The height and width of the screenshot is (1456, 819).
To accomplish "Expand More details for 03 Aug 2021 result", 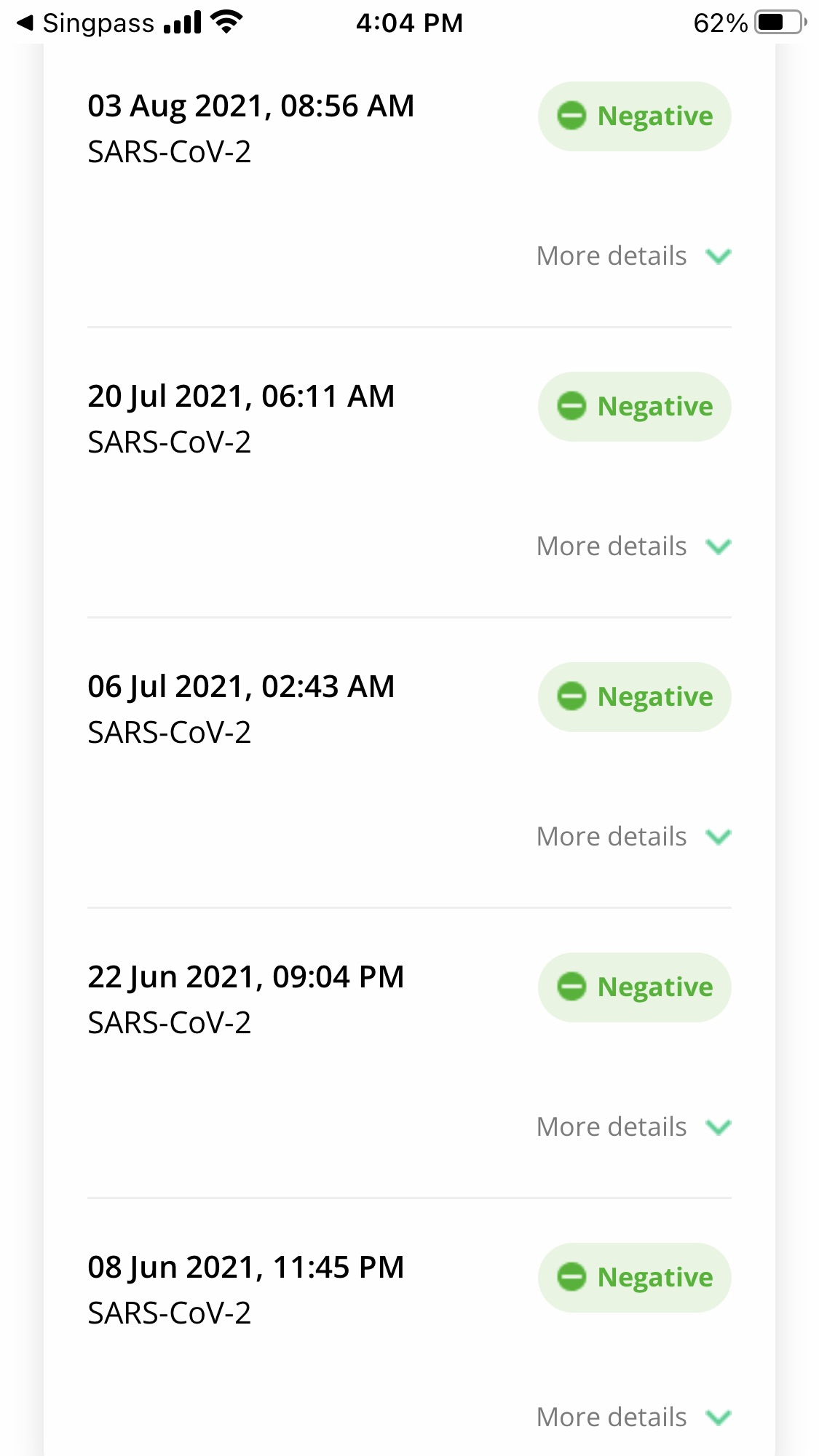I will (x=633, y=256).
